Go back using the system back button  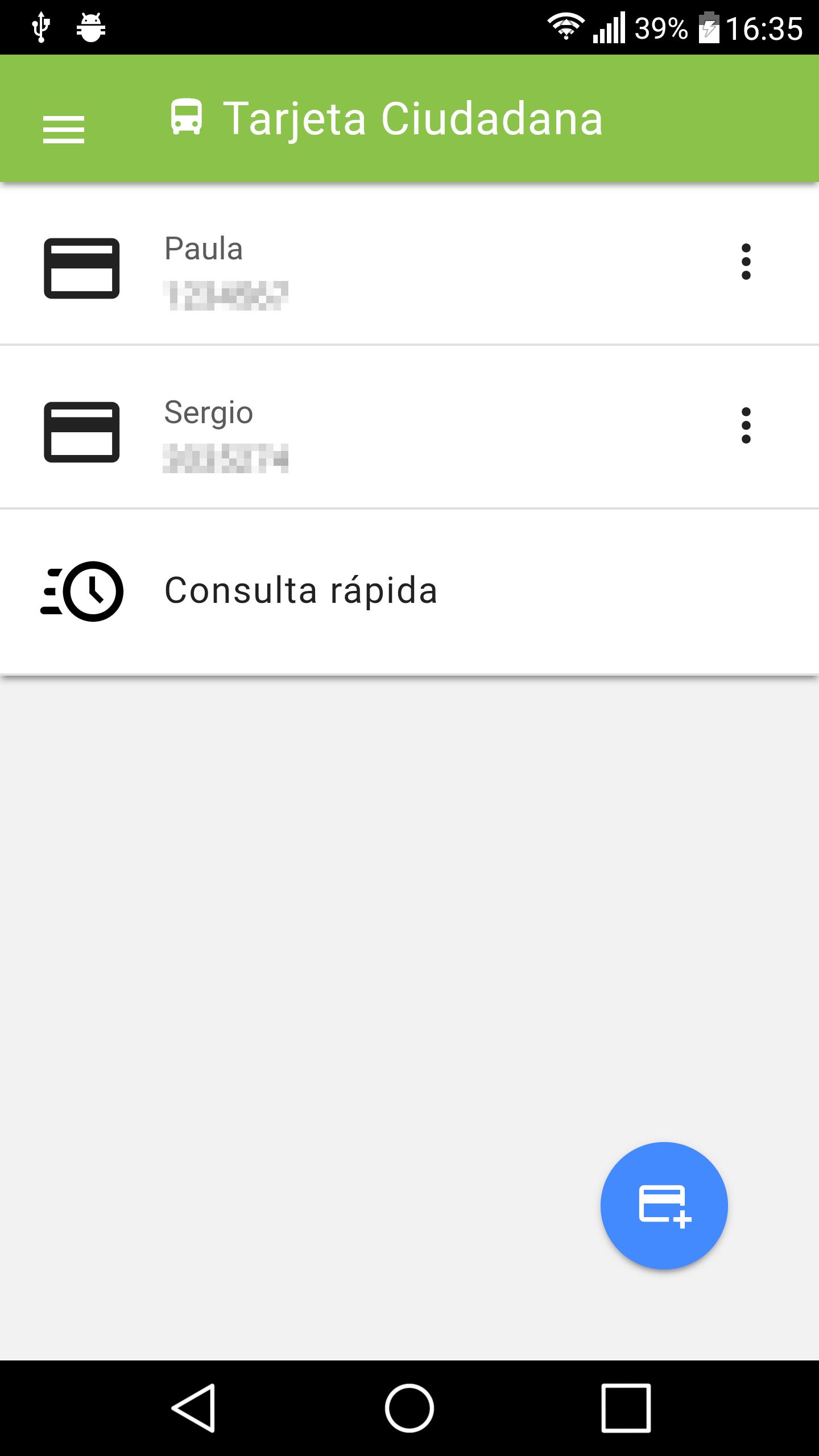[x=194, y=1408]
